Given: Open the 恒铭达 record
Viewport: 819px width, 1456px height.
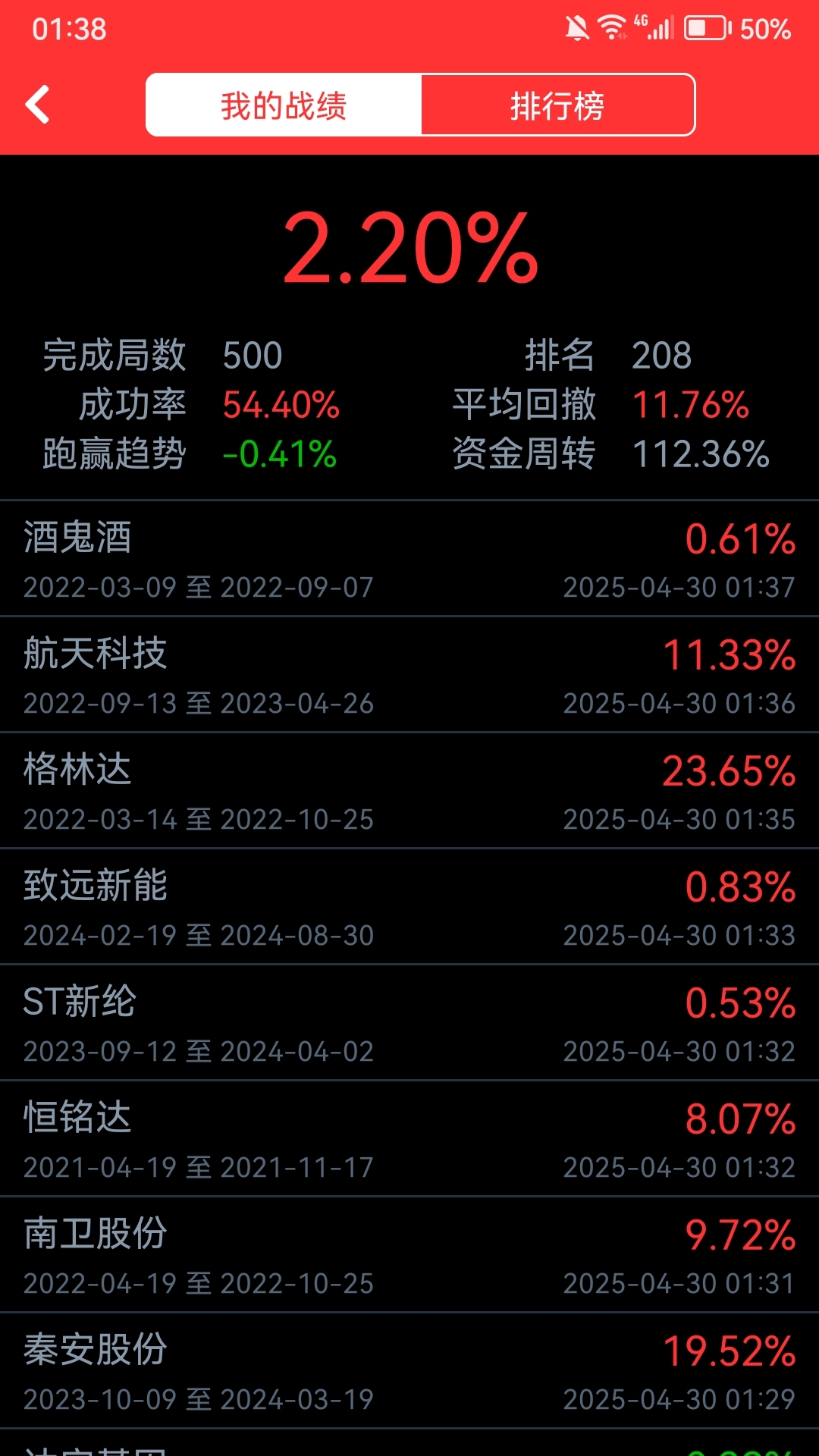Looking at the screenshot, I should click(409, 1139).
